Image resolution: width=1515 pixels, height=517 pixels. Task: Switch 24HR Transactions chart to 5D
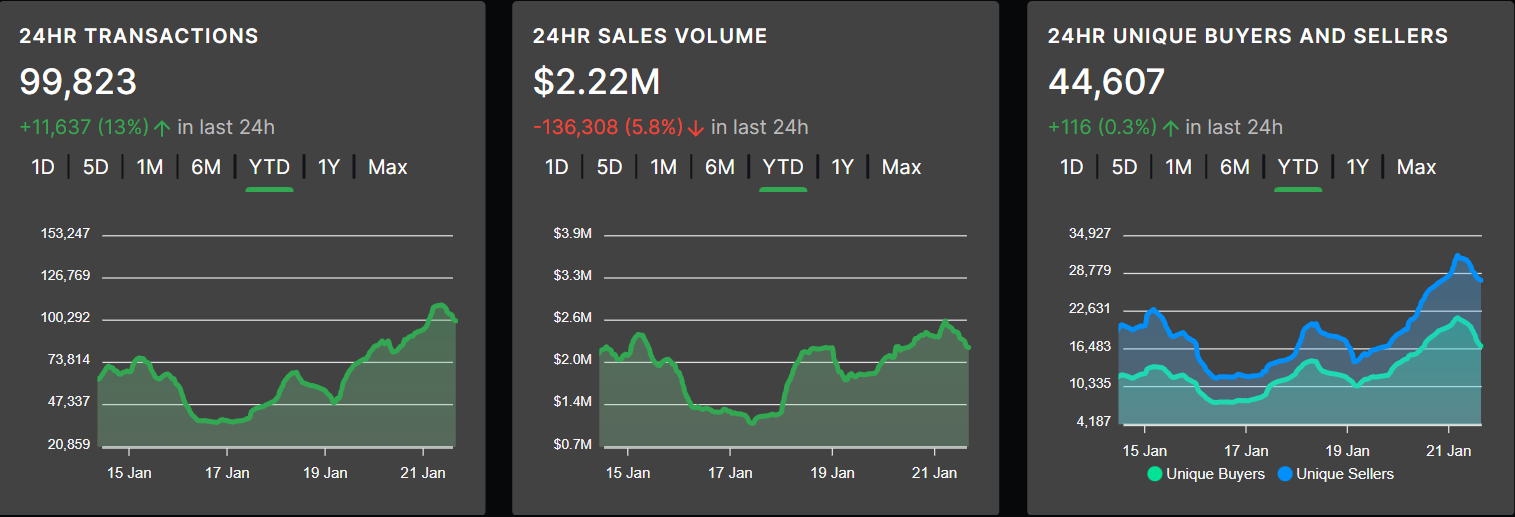click(x=96, y=167)
